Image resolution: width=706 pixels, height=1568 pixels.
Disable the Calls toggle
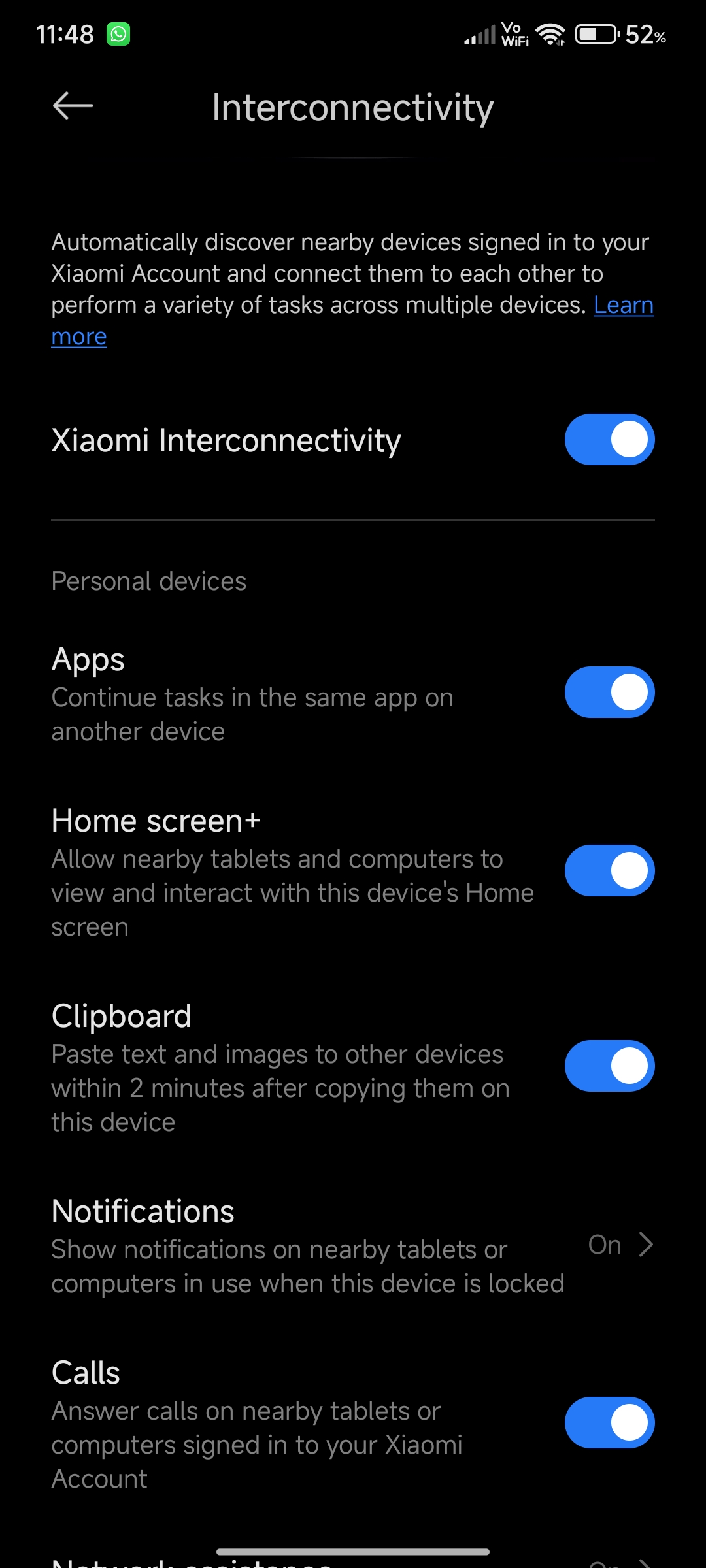[609, 1423]
